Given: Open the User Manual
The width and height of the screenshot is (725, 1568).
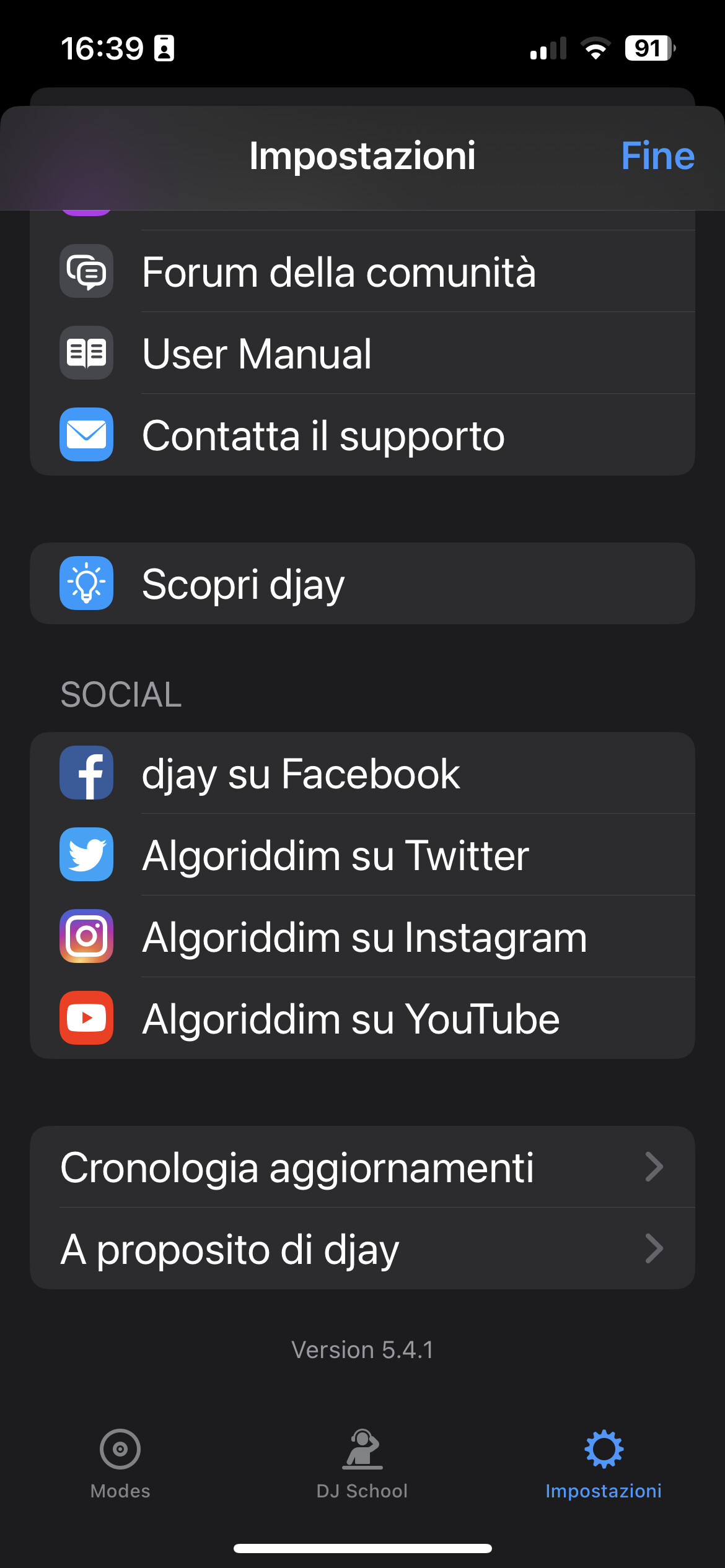Looking at the screenshot, I should click(362, 353).
